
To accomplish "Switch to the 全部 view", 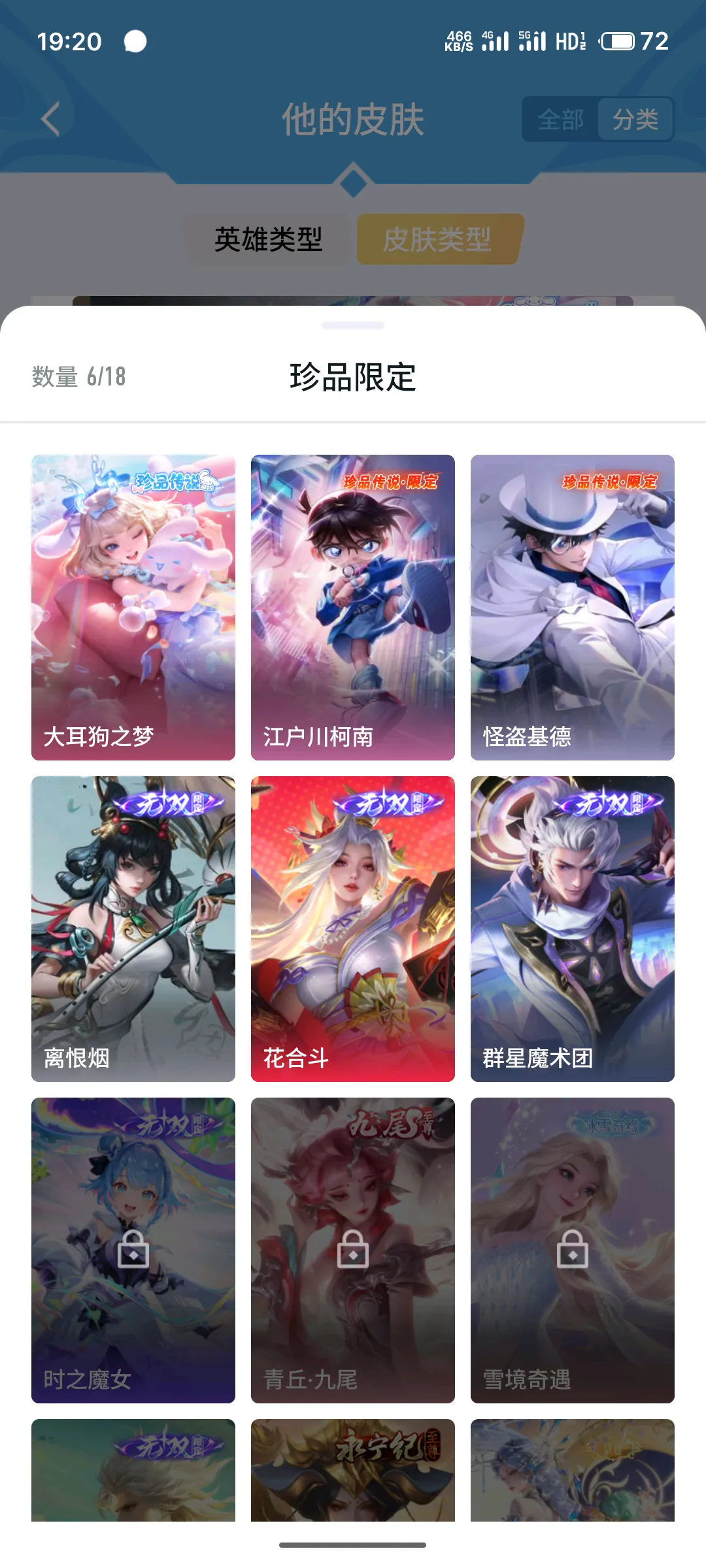I will pyautogui.click(x=560, y=120).
